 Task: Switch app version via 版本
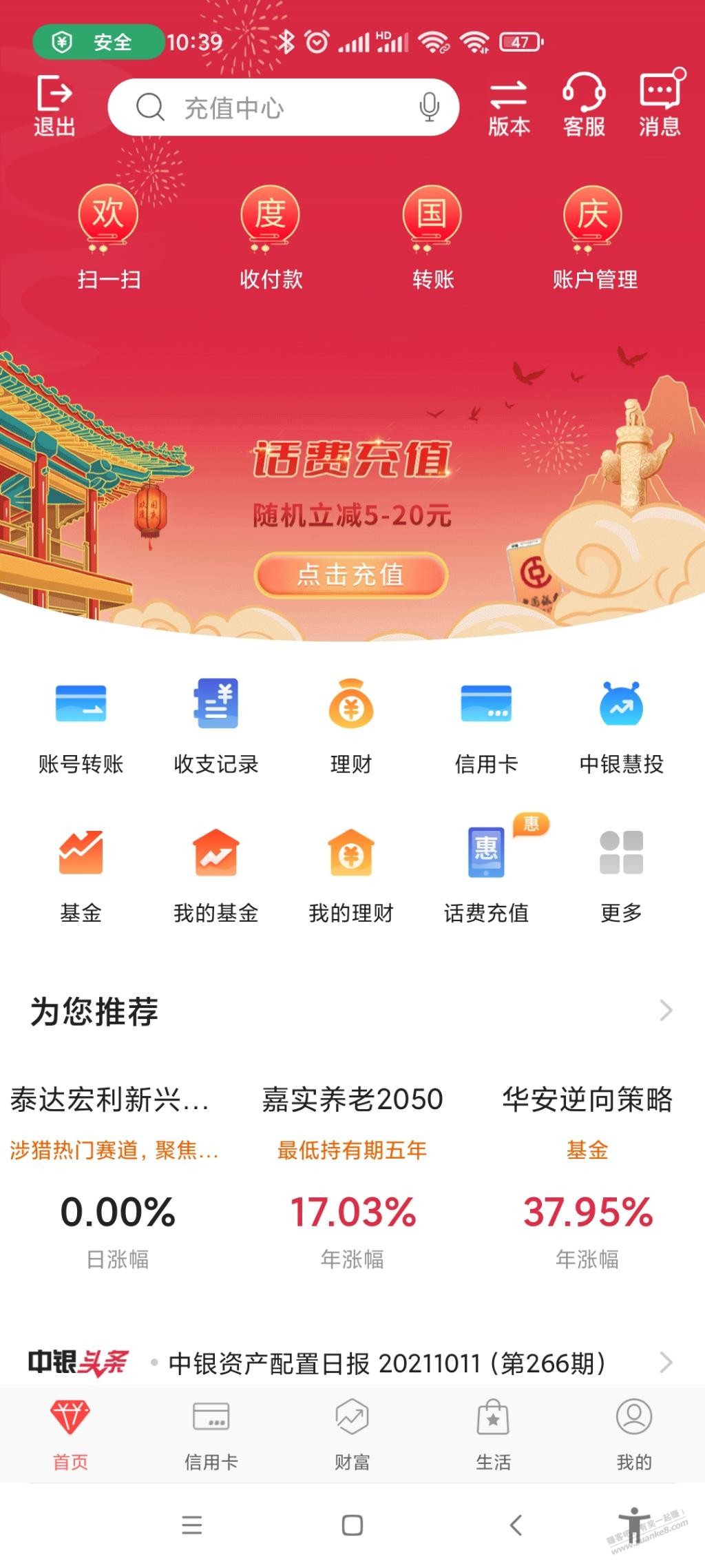pos(509,106)
